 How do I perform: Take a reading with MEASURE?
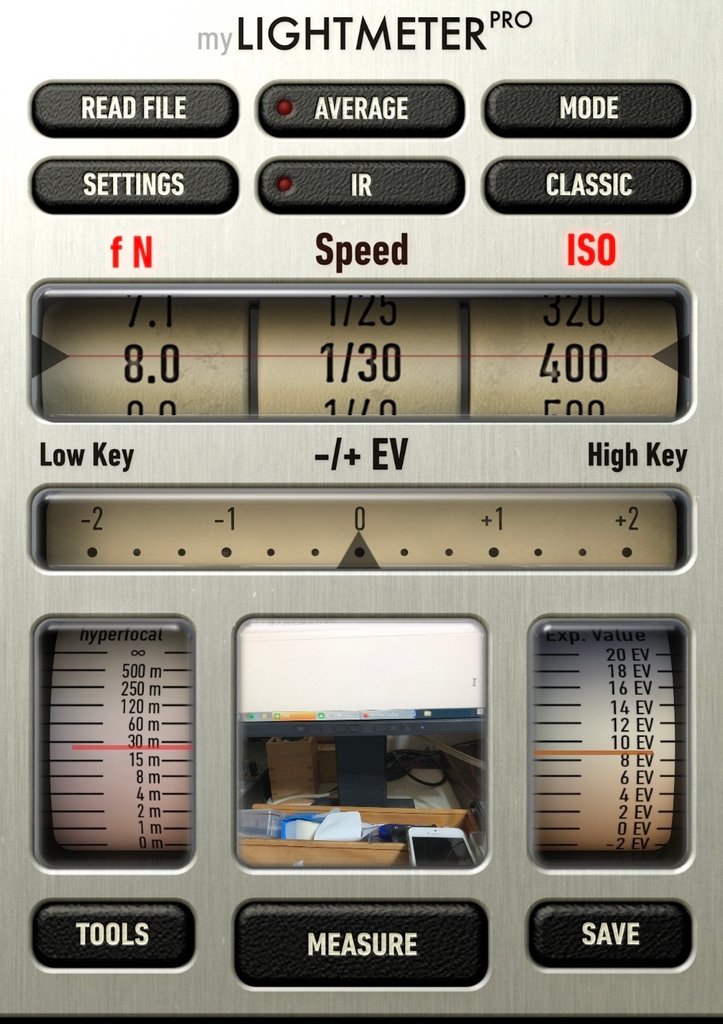361,944
